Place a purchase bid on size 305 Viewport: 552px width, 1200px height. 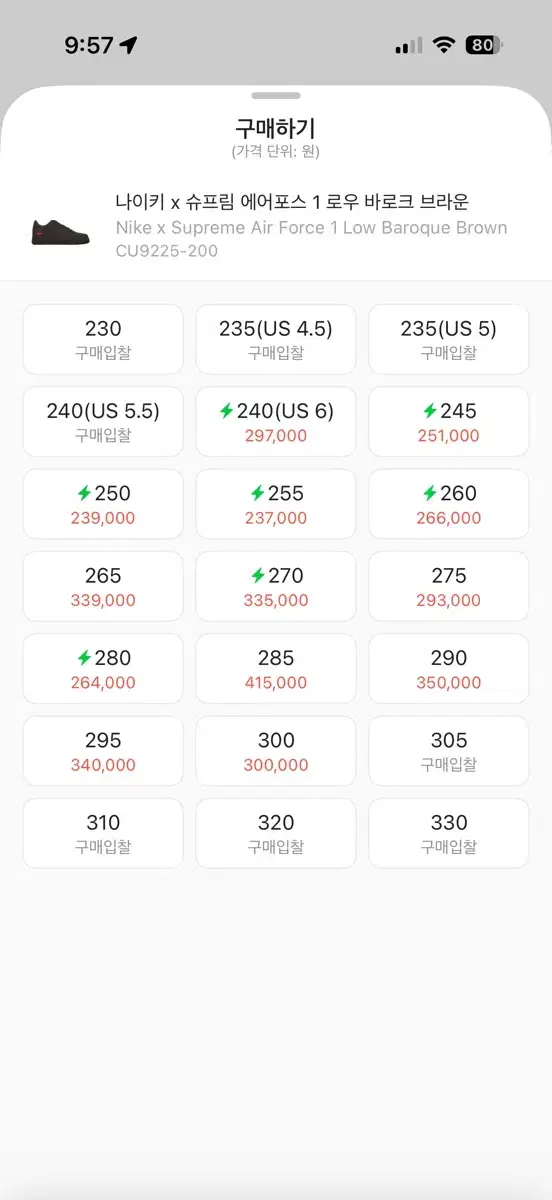[x=449, y=751]
